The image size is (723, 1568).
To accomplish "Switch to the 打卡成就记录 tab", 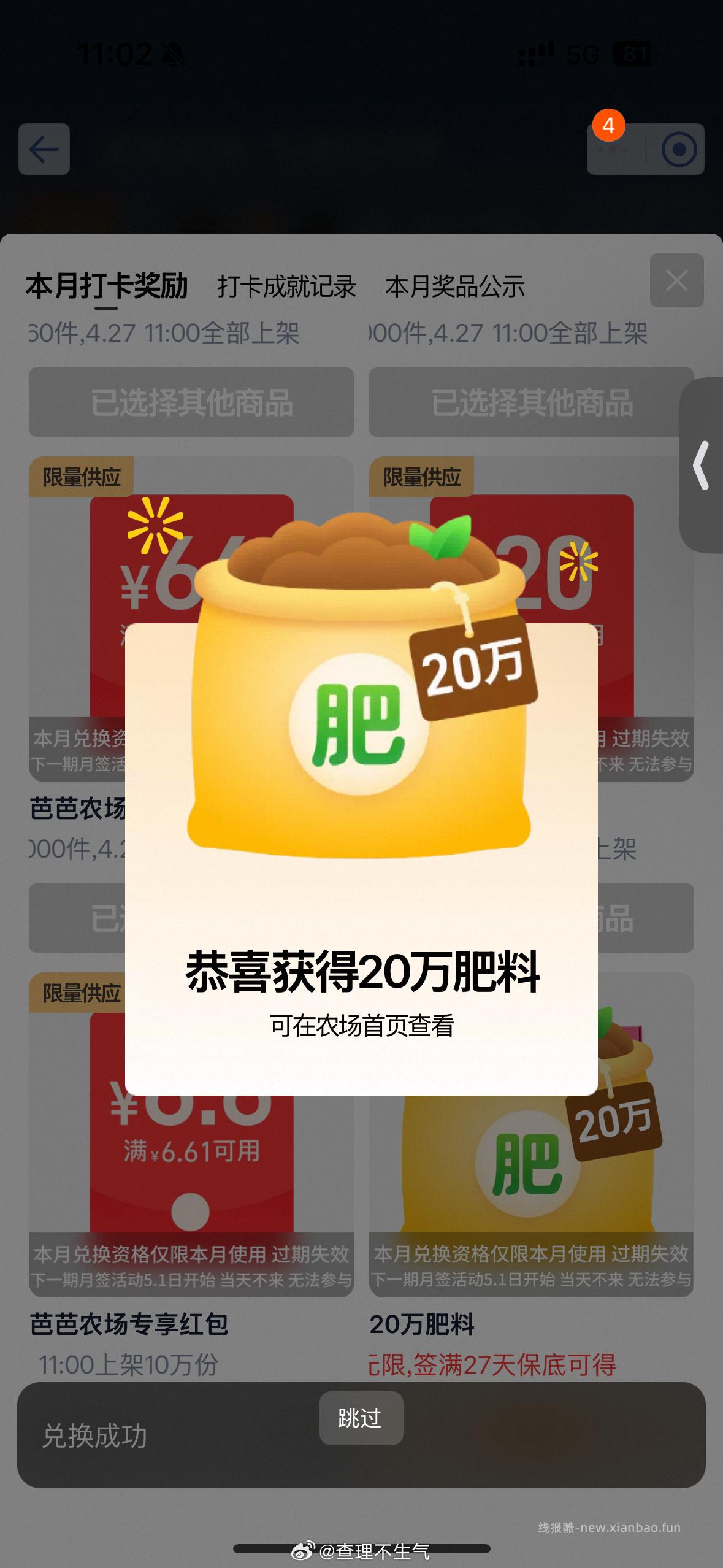I will (x=287, y=285).
